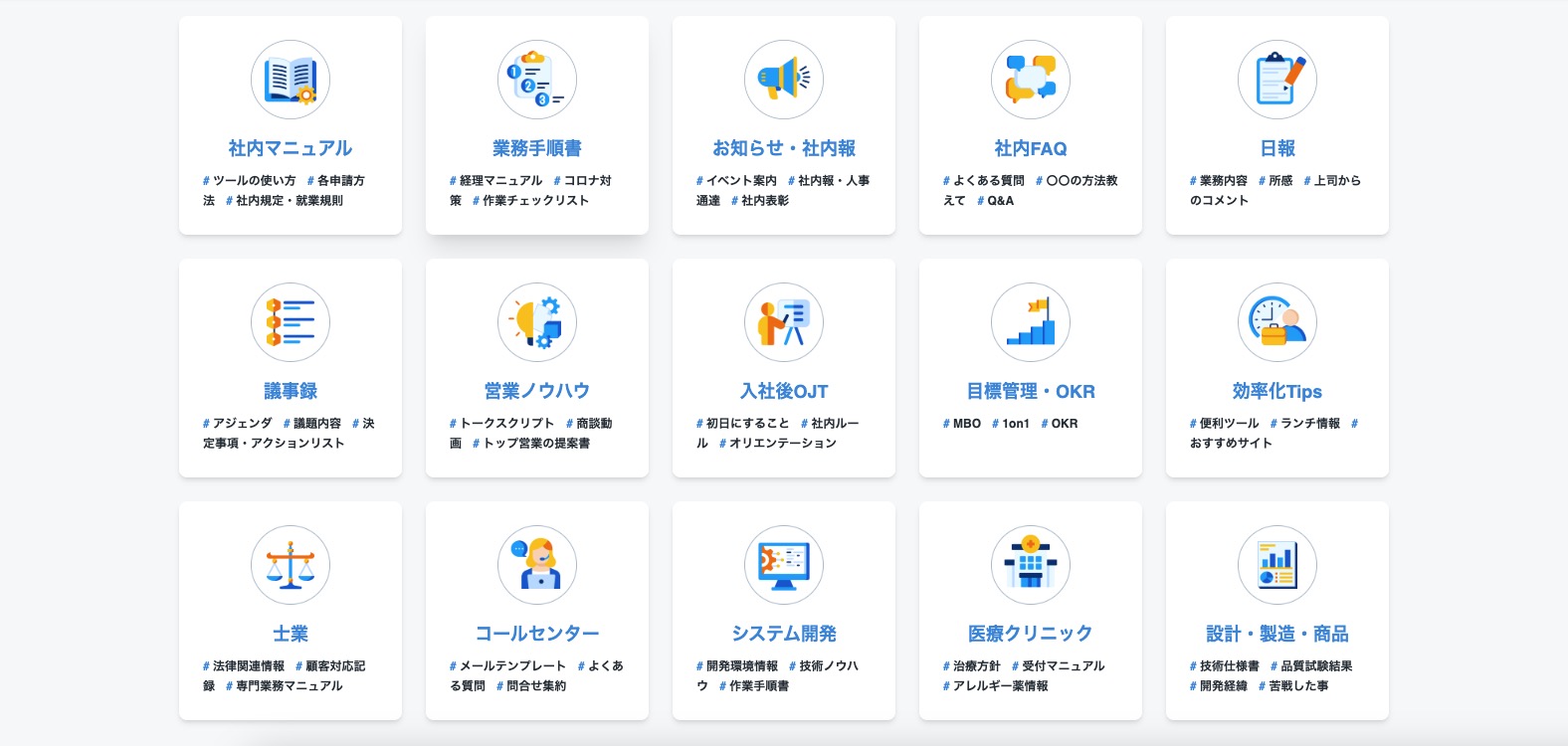Select the 営業ノウハウ card
The height and width of the screenshot is (746, 1568).
[536, 368]
